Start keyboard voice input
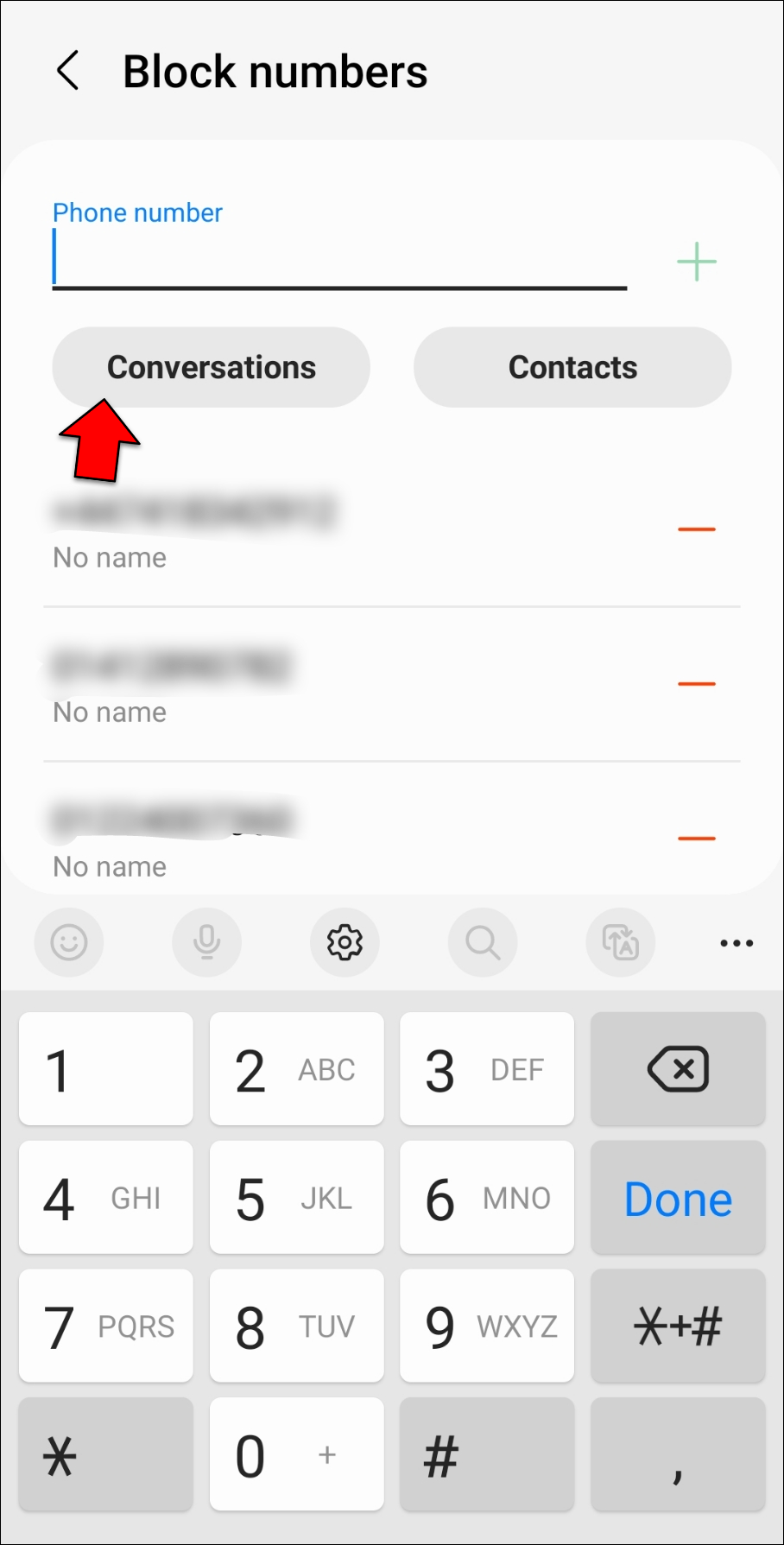The height and width of the screenshot is (1545, 784). [206, 942]
